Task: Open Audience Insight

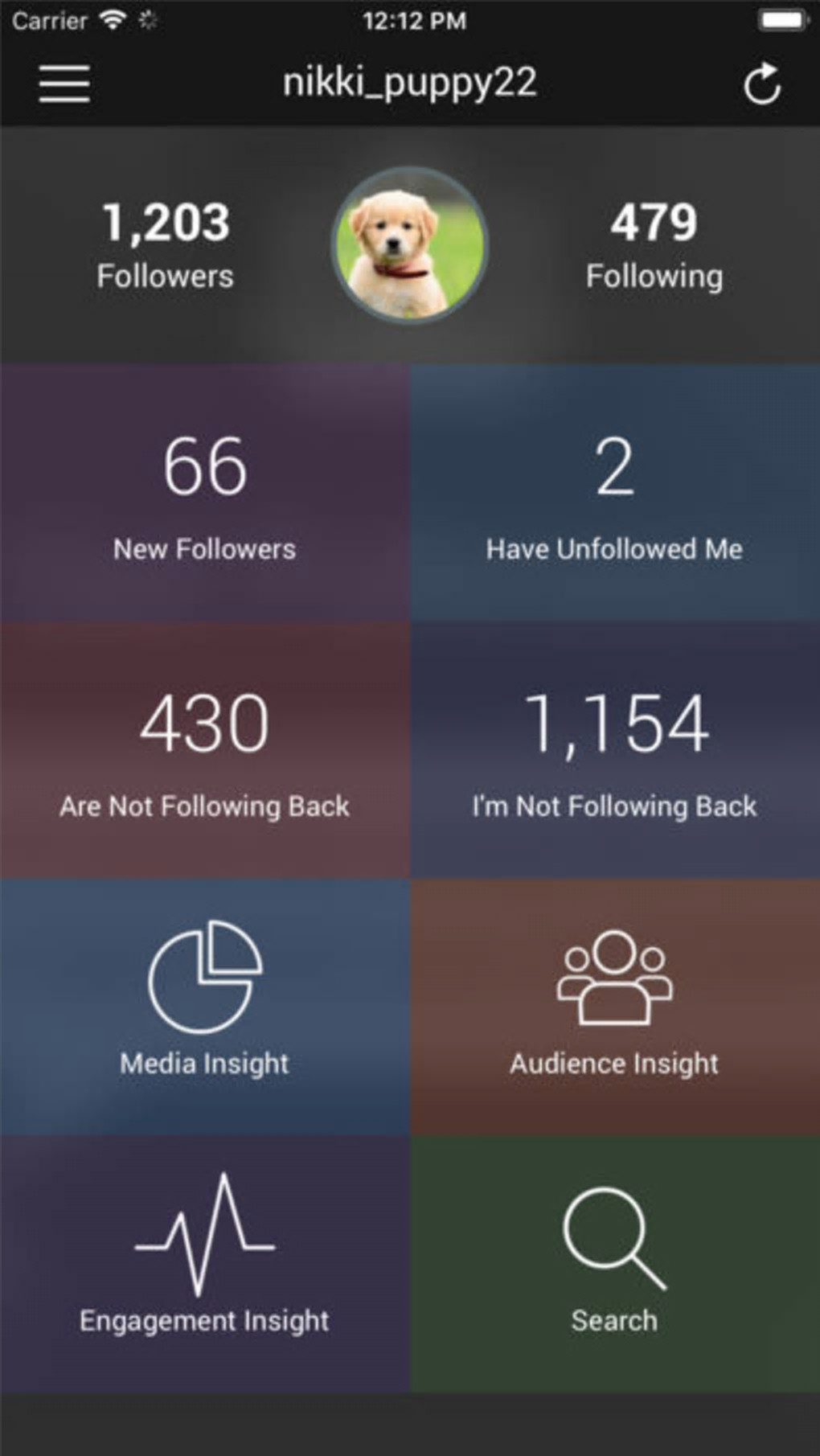Action: coord(615,1005)
